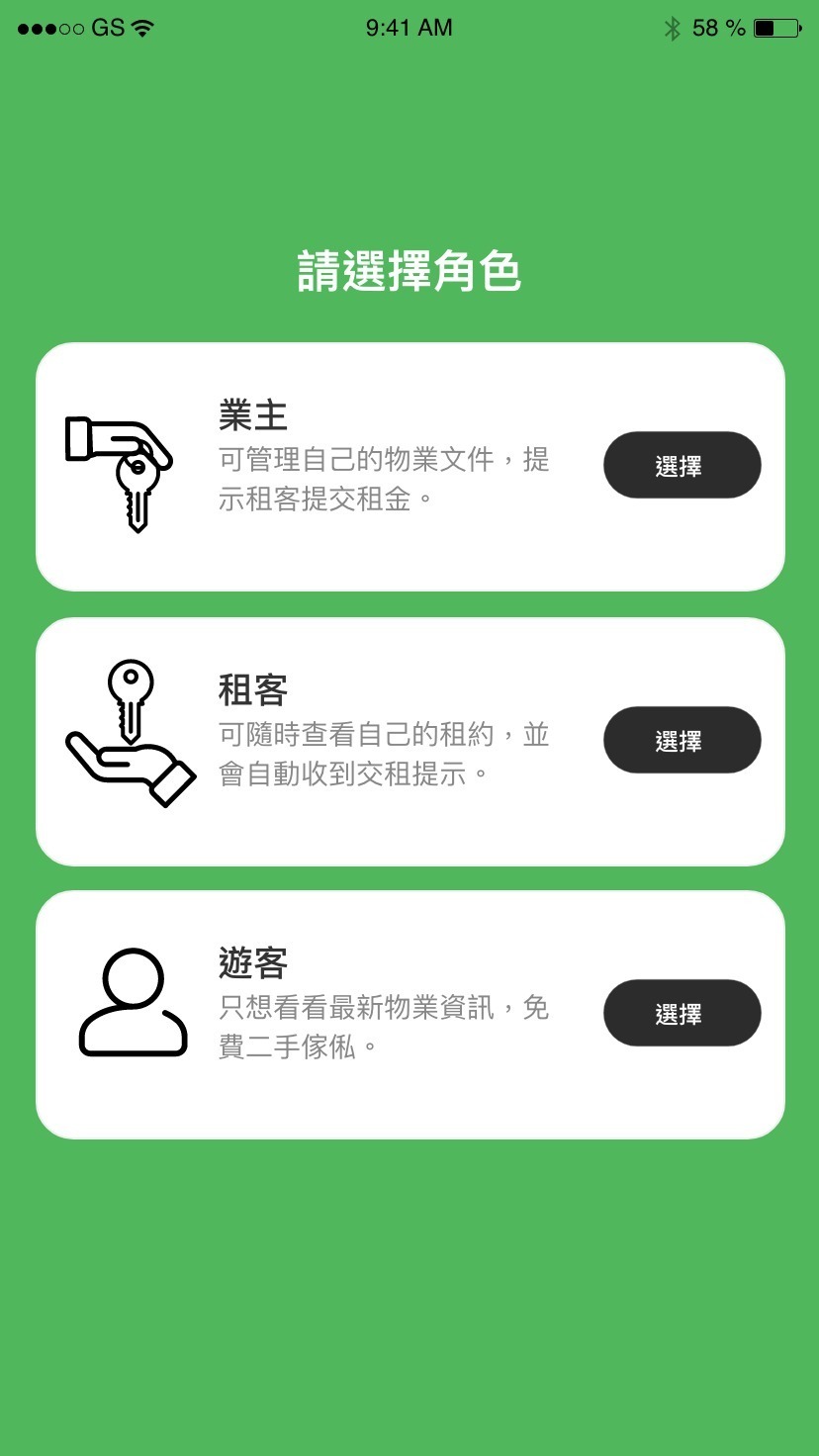The image size is (819, 1456).
Task: Select the 業主 (landlord) role
Action: coord(682,465)
